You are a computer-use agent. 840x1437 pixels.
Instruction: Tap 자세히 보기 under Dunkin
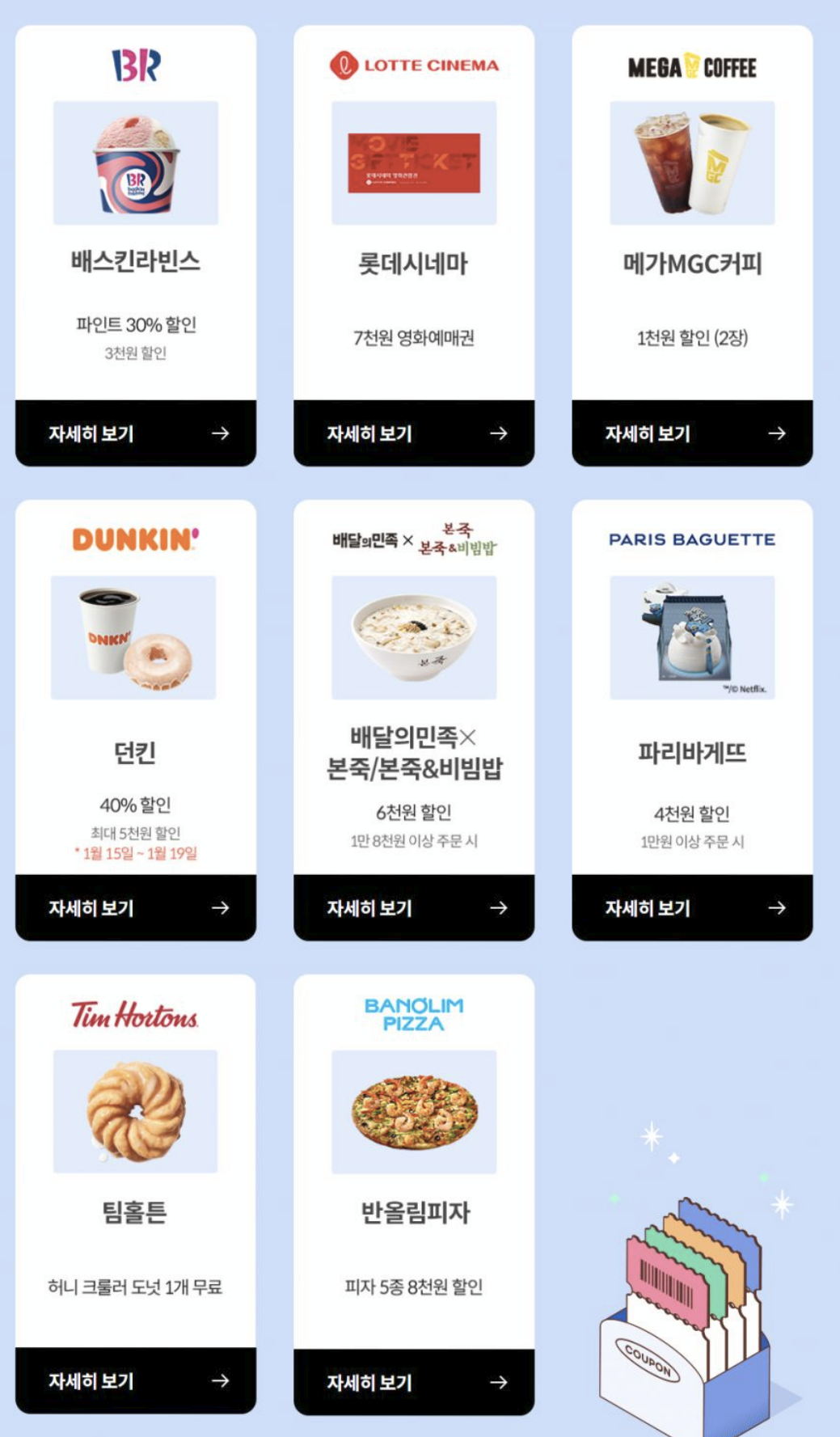point(136,907)
